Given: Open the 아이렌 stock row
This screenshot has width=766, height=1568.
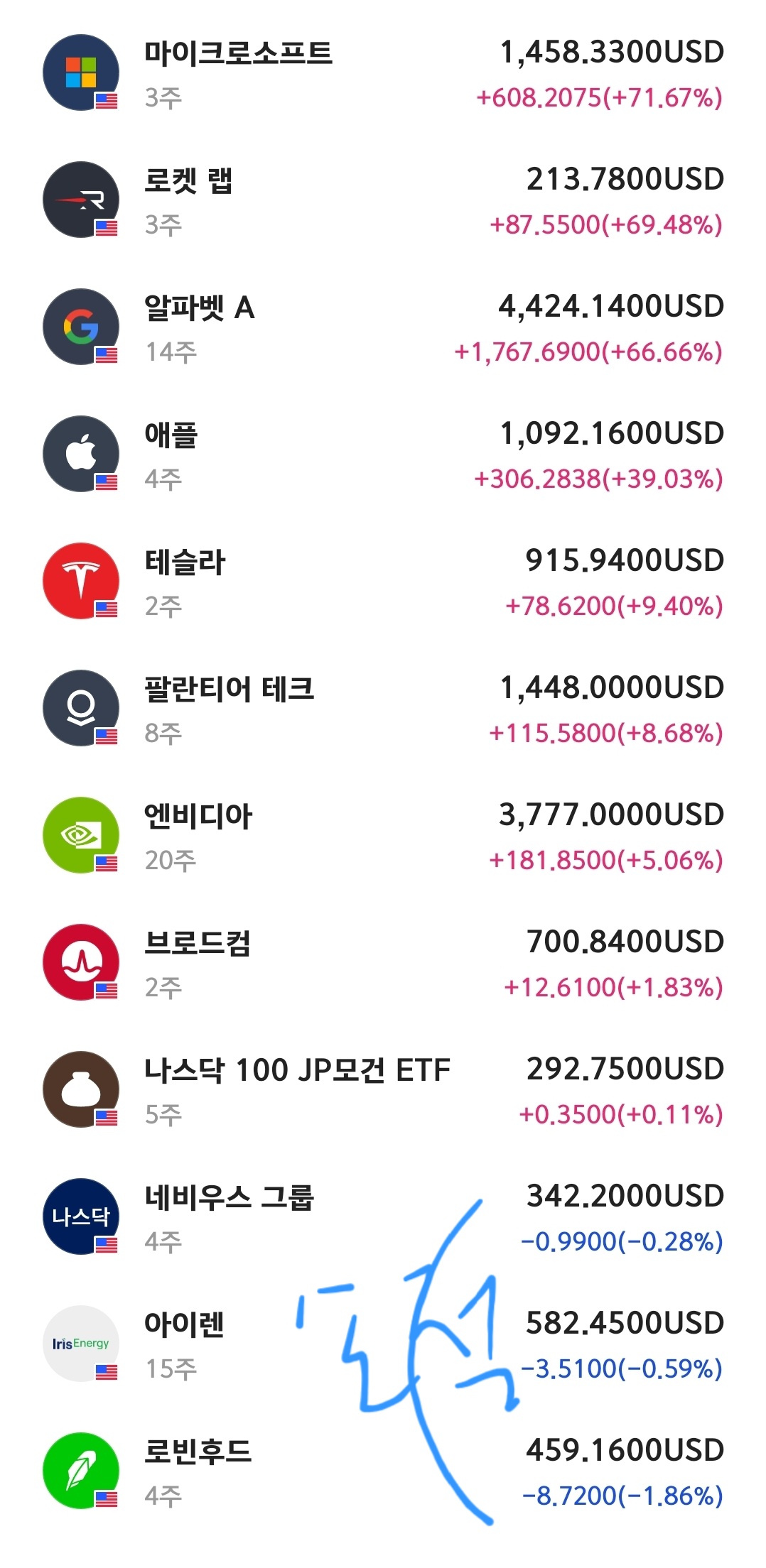Looking at the screenshot, I should coord(383,1345).
